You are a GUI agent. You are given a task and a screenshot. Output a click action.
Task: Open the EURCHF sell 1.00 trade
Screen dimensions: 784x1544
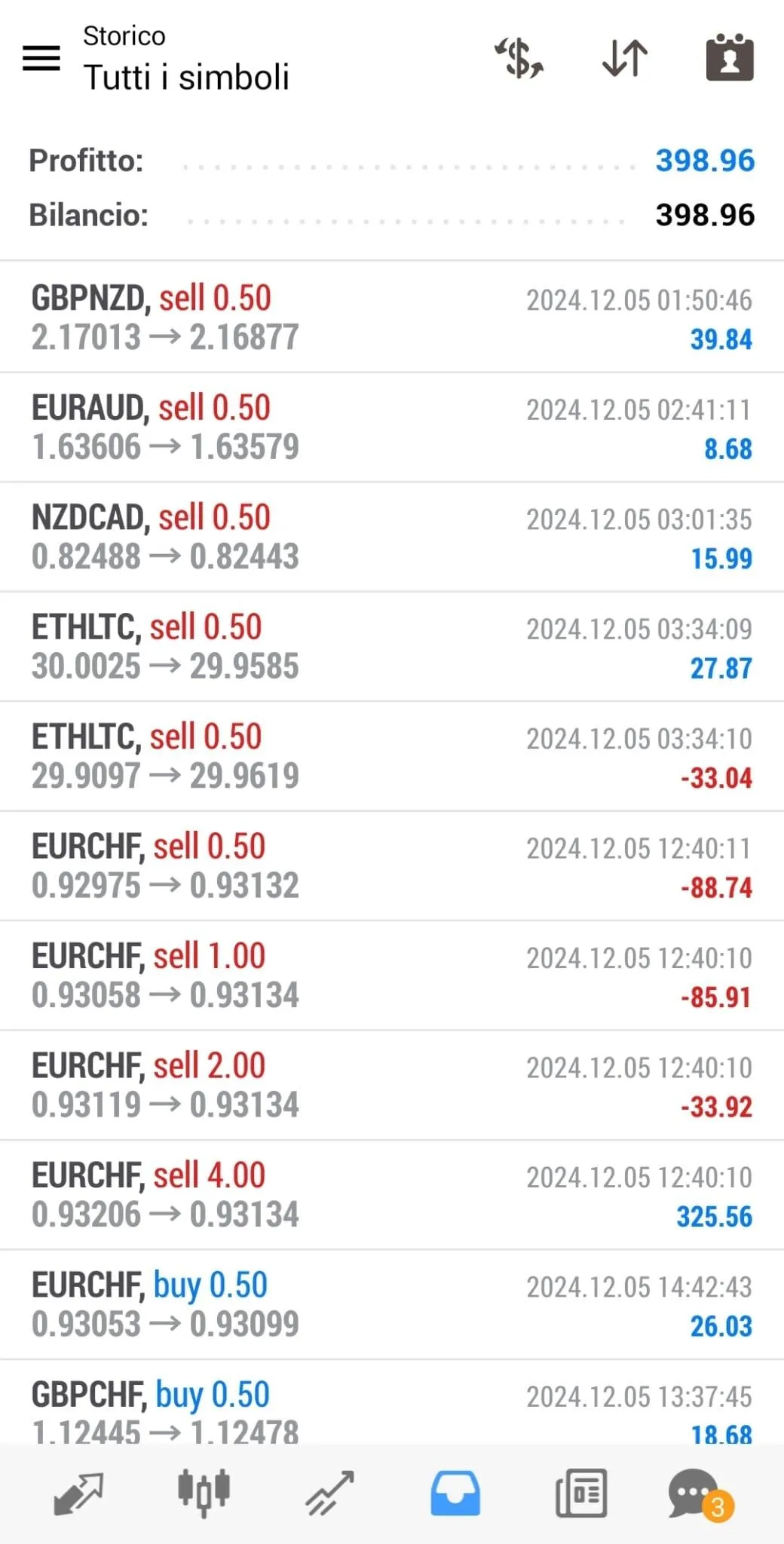tap(392, 976)
